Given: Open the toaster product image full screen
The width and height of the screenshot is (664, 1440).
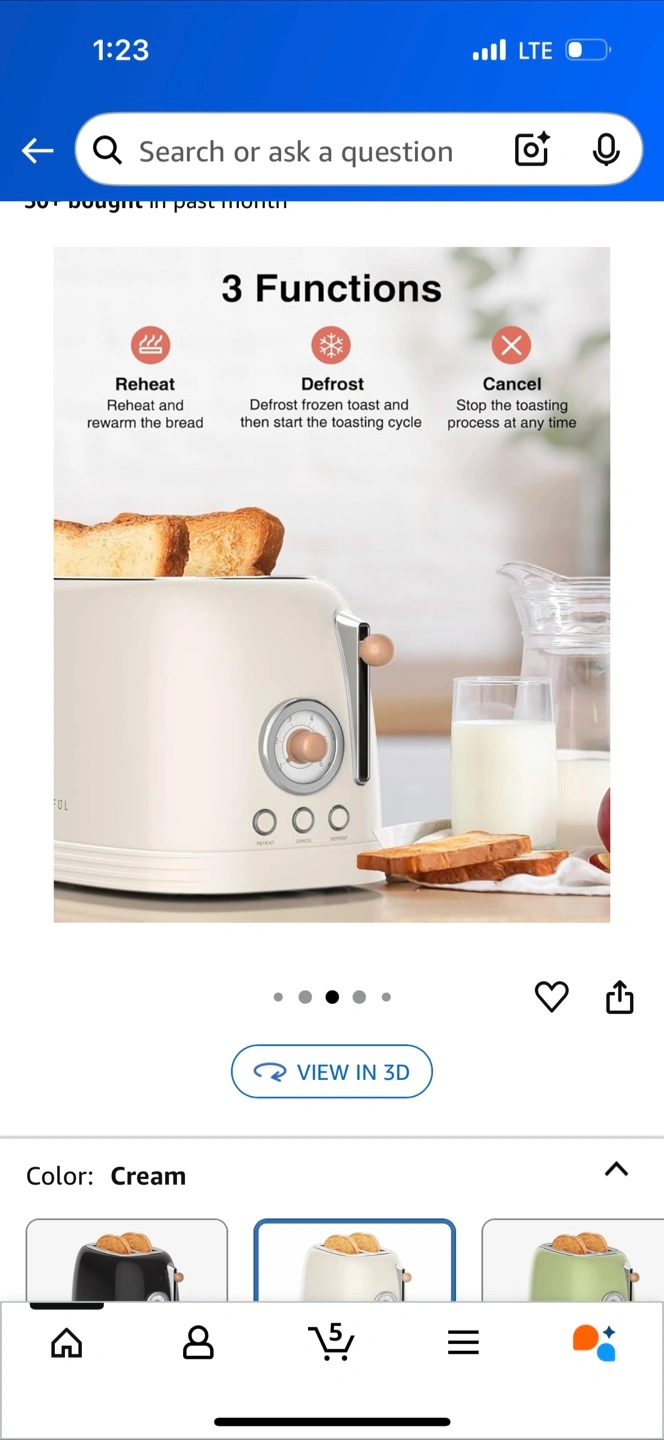Looking at the screenshot, I should 332,584.
